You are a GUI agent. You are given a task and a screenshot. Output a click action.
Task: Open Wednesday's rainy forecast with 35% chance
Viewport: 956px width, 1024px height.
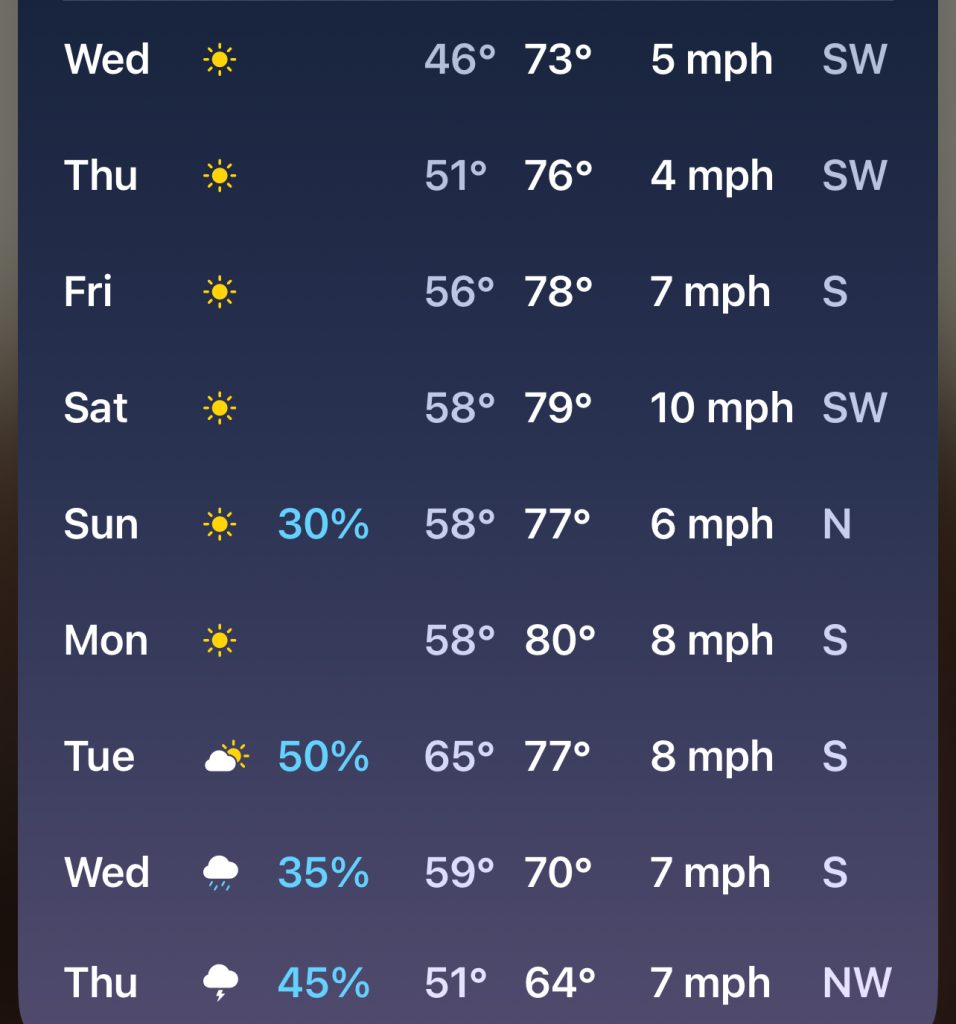pos(477,873)
